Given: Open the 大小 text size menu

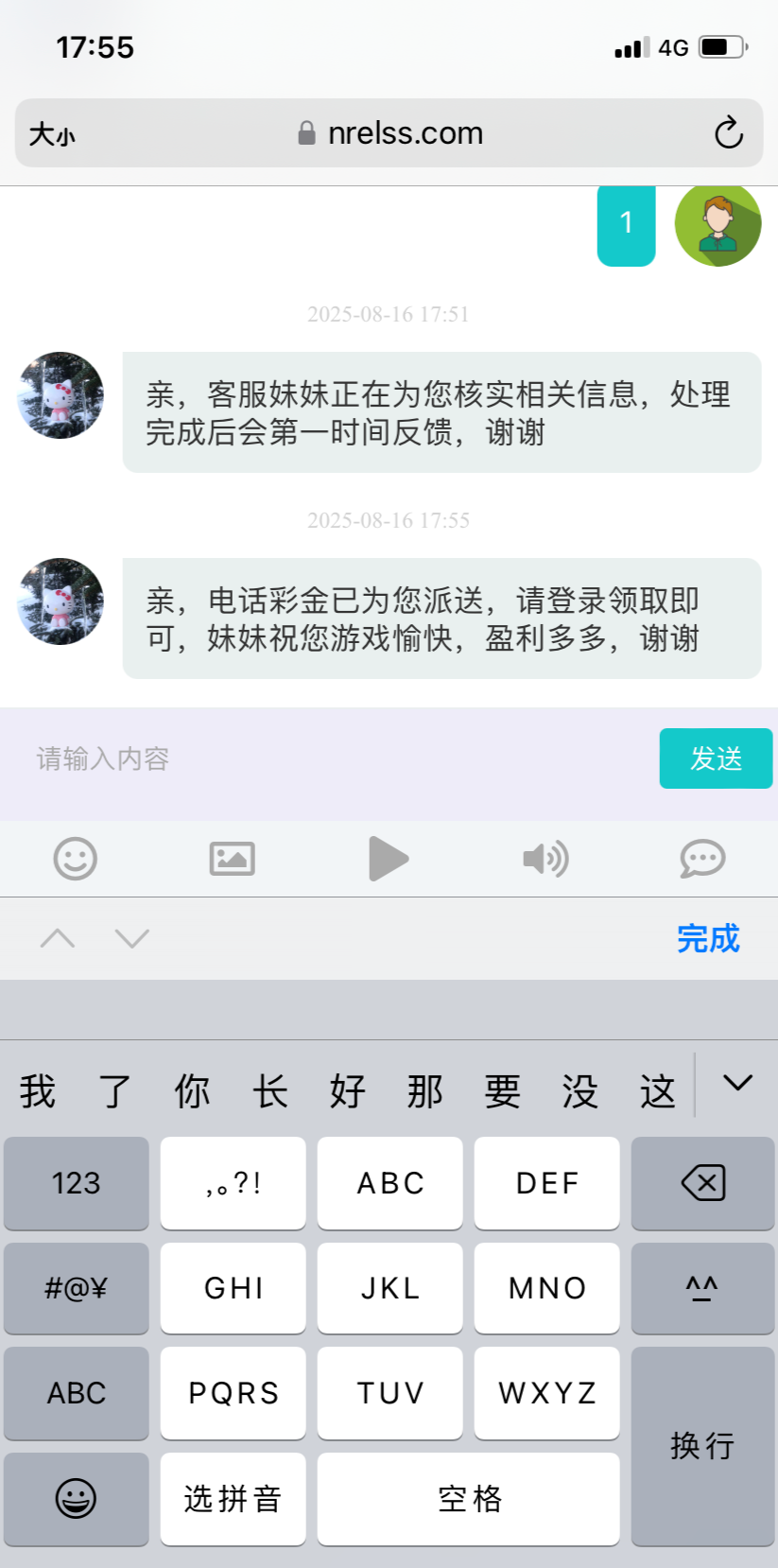Looking at the screenshot, I should point(52,134).
